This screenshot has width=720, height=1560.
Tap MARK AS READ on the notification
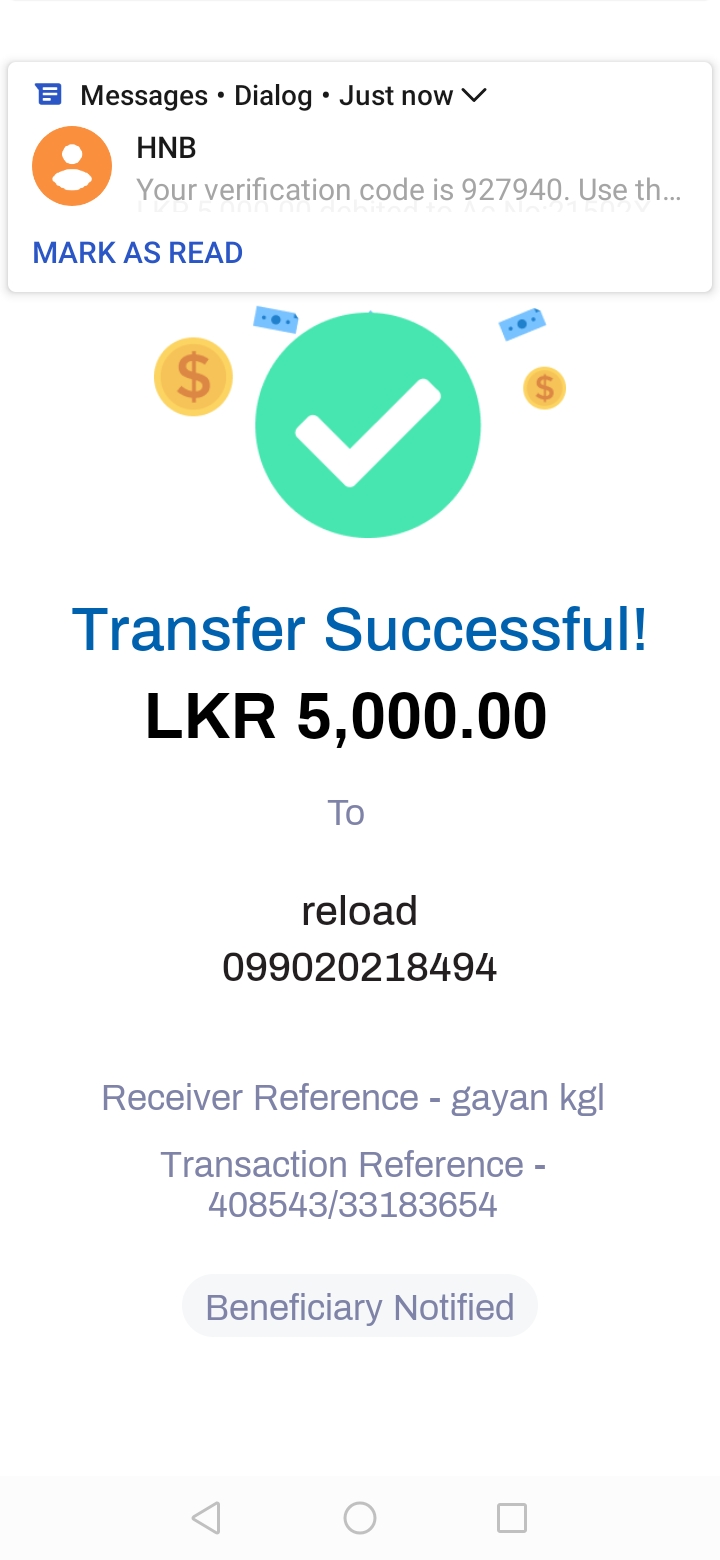[x=138, y=253]
